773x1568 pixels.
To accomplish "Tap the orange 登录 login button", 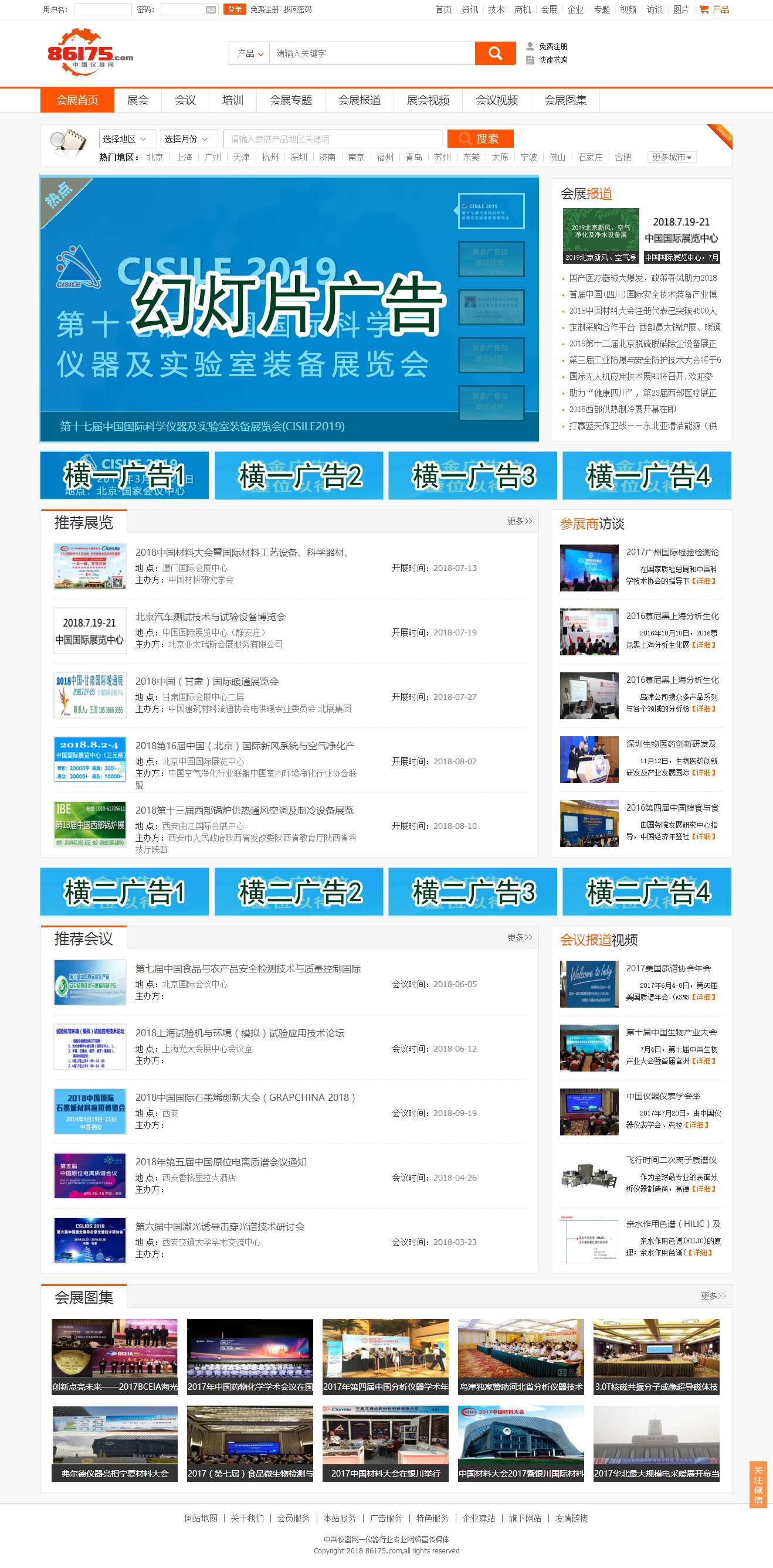I will point(235,9).
